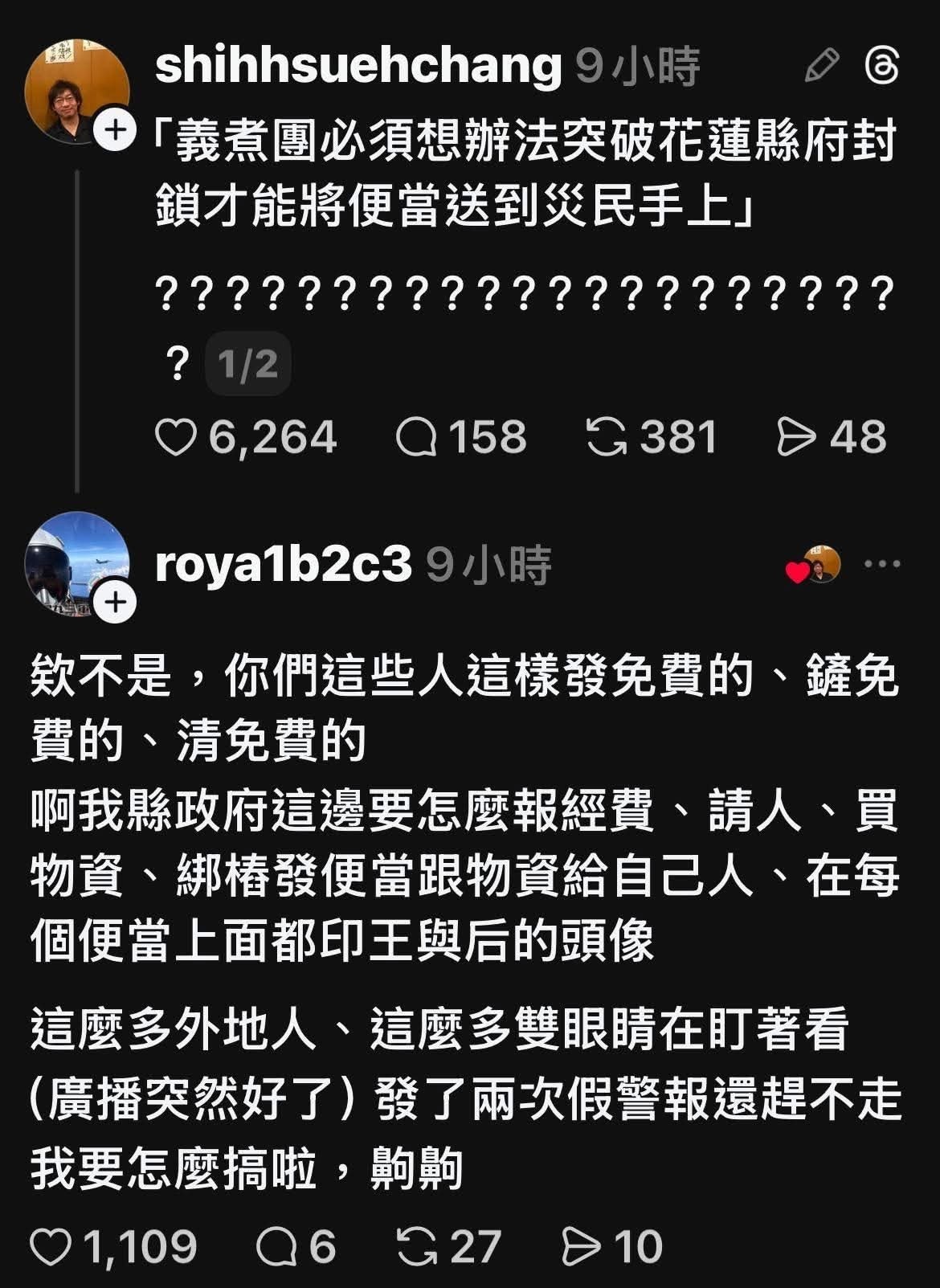Share roya1b2c3's reply

pyautogui.click(x=581, y=1247)
